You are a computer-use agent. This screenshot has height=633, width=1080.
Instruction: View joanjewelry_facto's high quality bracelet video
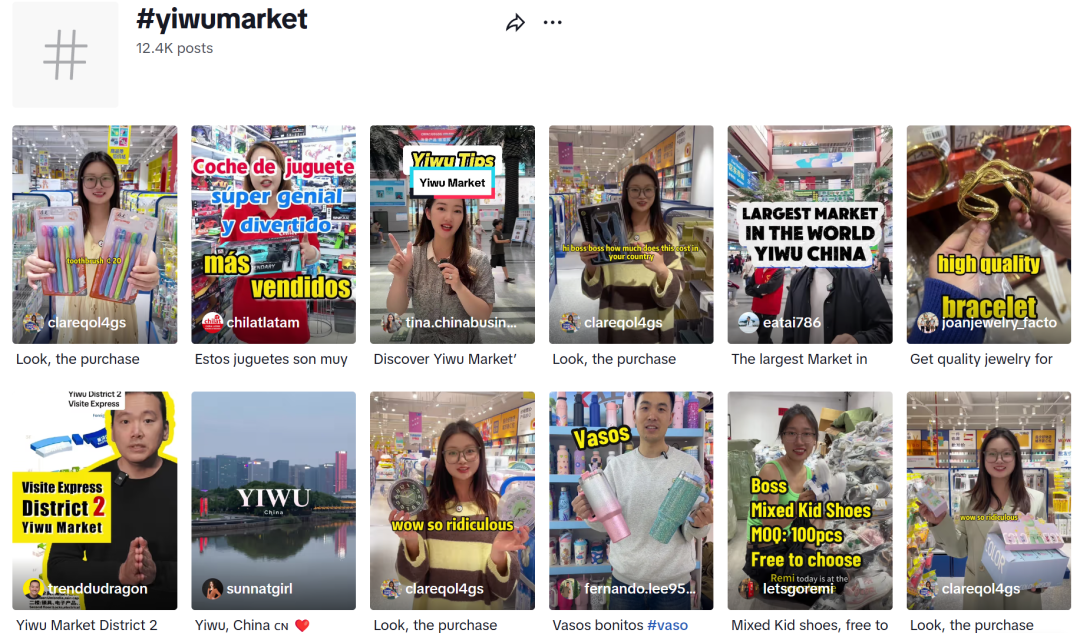point(988,234)
